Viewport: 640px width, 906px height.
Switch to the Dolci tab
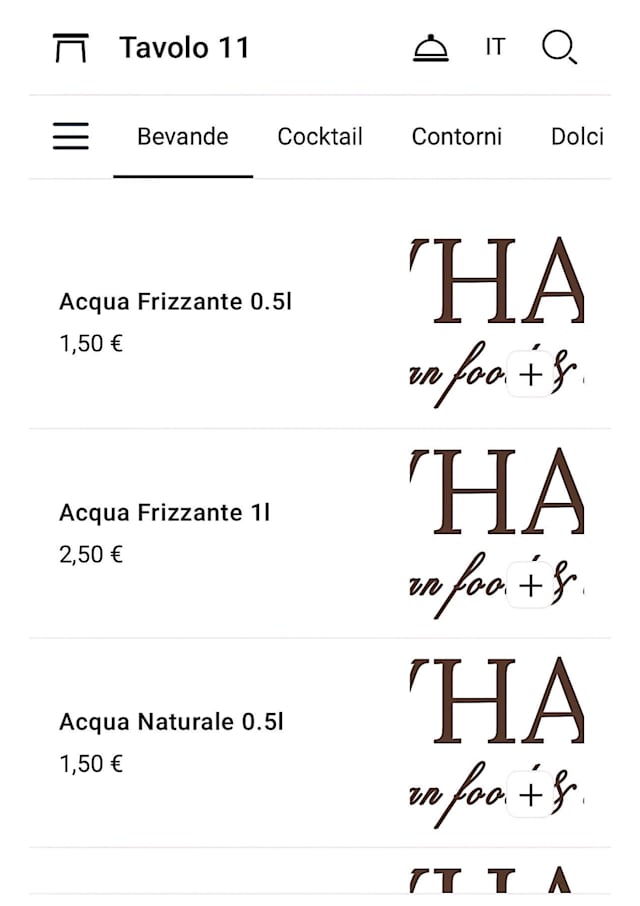577,137
